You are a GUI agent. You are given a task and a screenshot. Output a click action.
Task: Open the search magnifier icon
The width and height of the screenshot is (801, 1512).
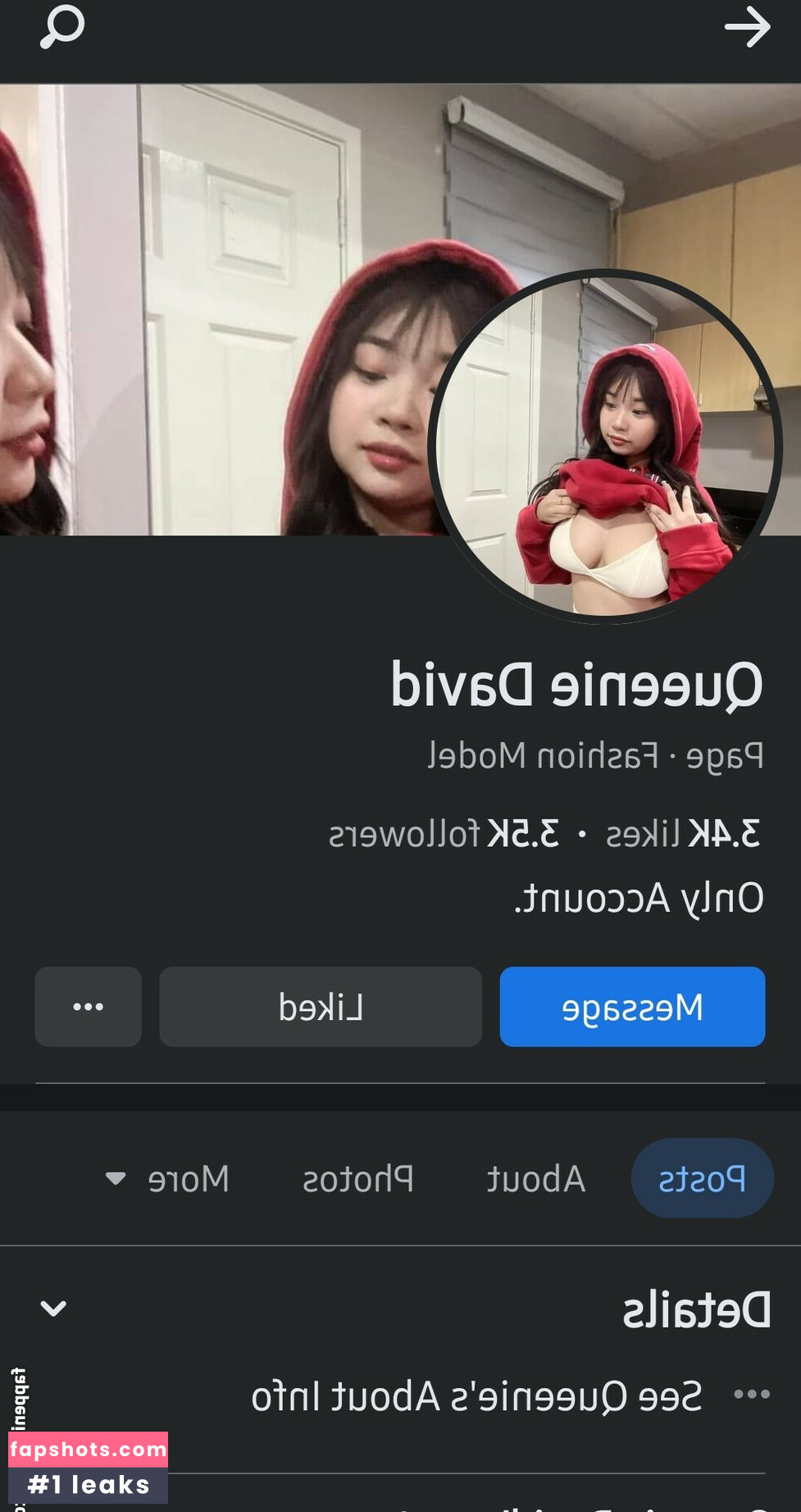[x=61, y=27]
